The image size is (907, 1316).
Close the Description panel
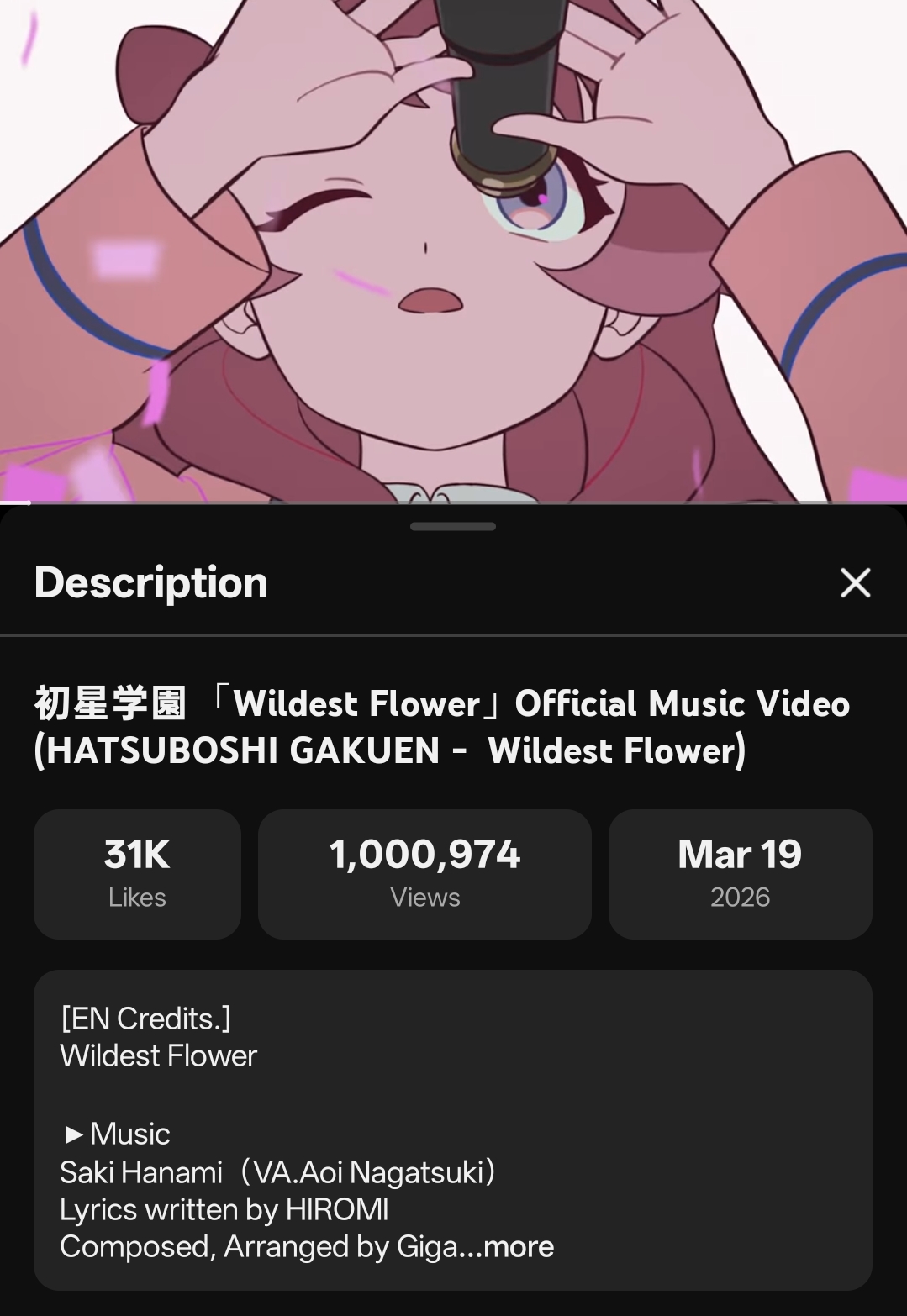[855, 582]
